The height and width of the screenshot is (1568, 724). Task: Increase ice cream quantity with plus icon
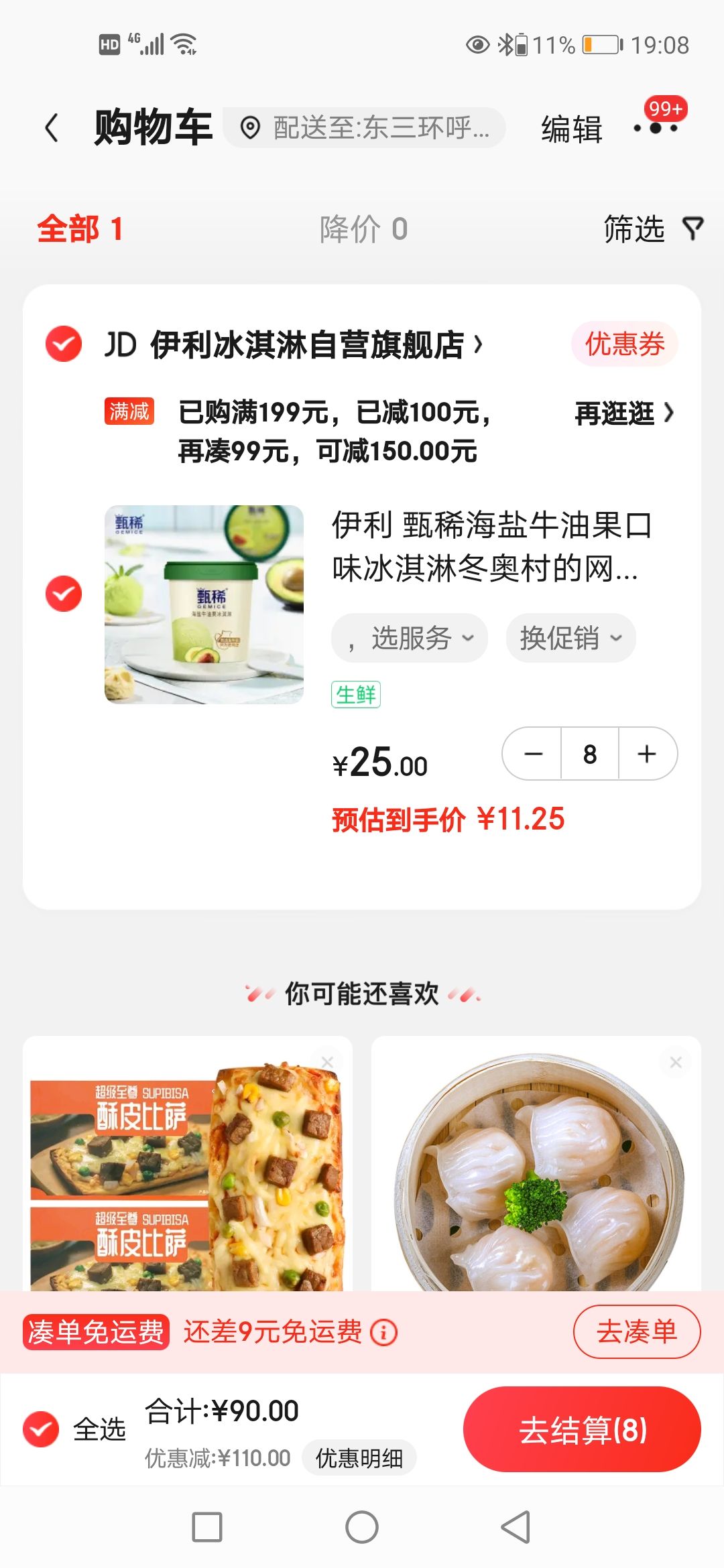(646, 754)
